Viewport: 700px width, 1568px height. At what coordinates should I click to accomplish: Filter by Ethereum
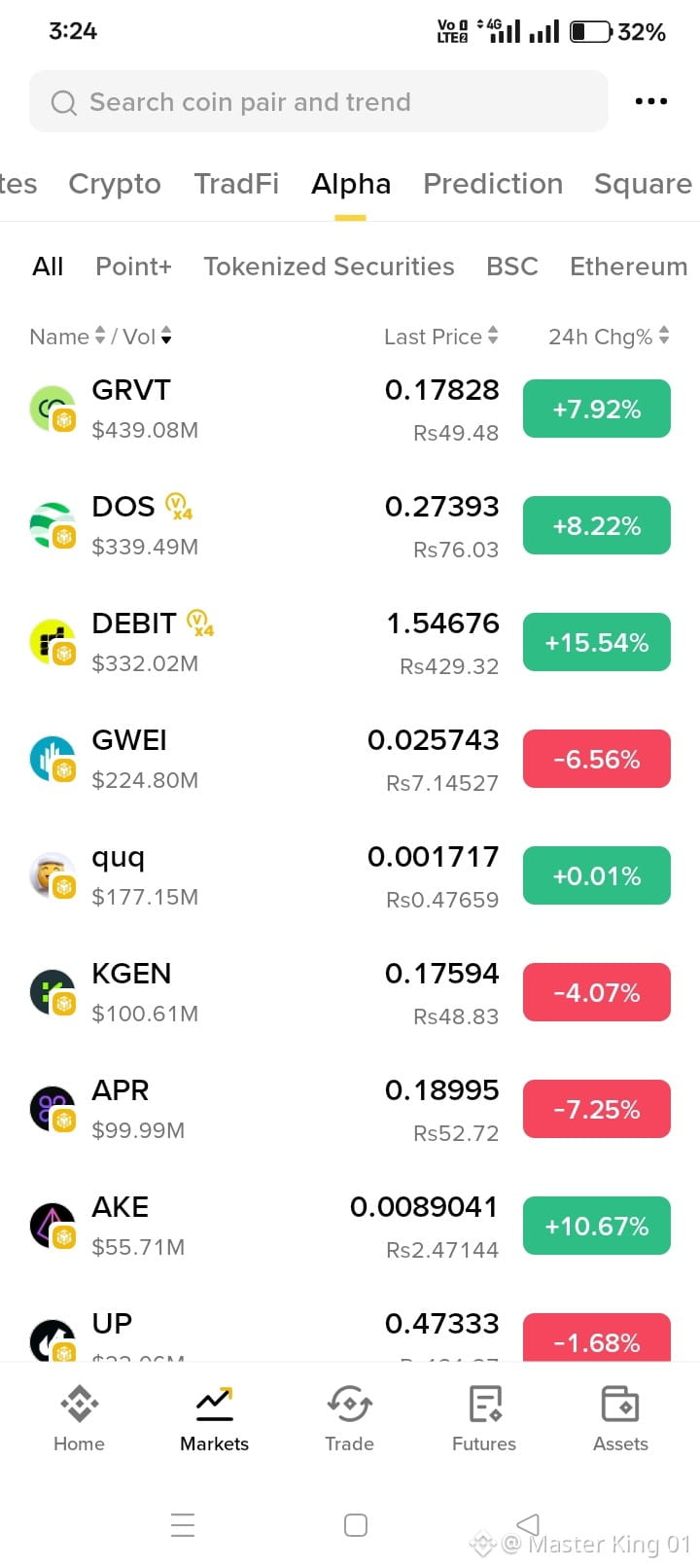[628, 267]
